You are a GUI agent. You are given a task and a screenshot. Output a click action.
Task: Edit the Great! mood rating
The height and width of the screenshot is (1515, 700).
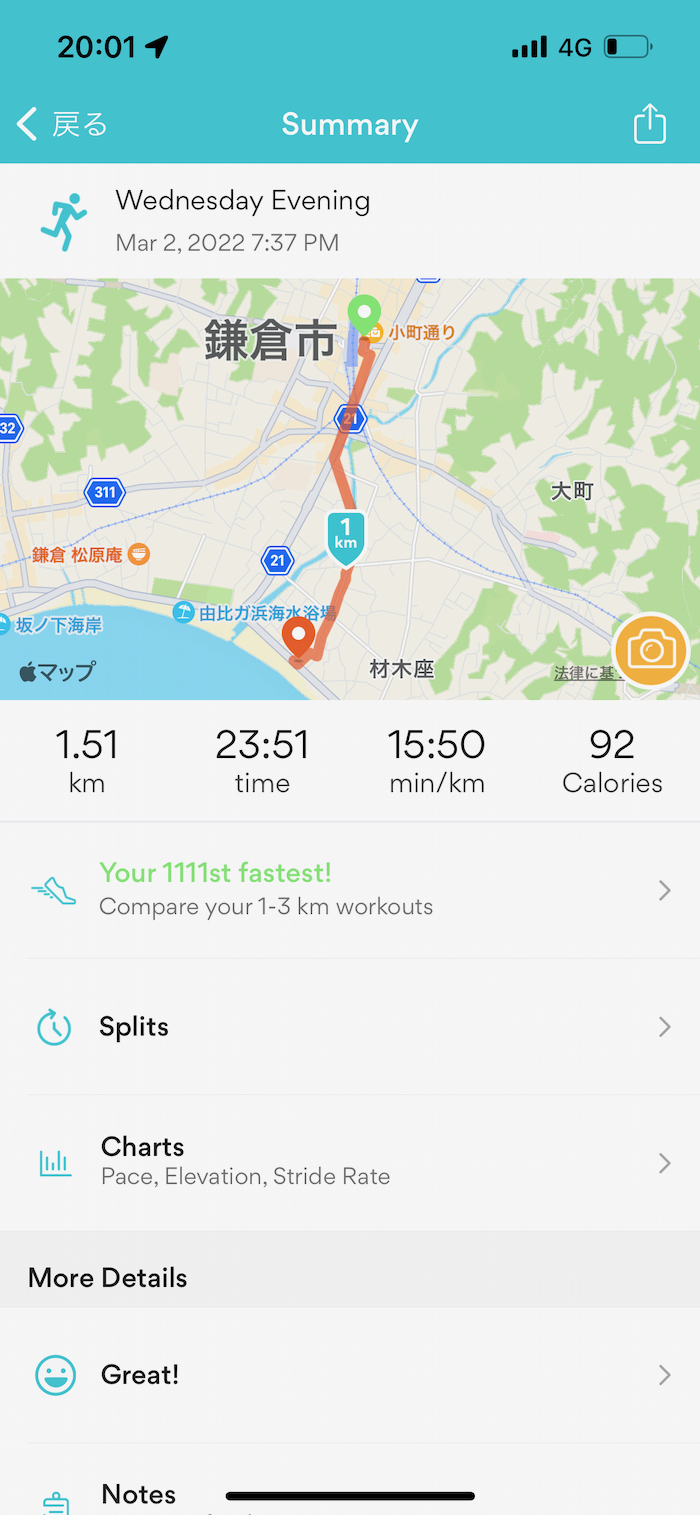pyautogui.click(x=350, y=1375)
